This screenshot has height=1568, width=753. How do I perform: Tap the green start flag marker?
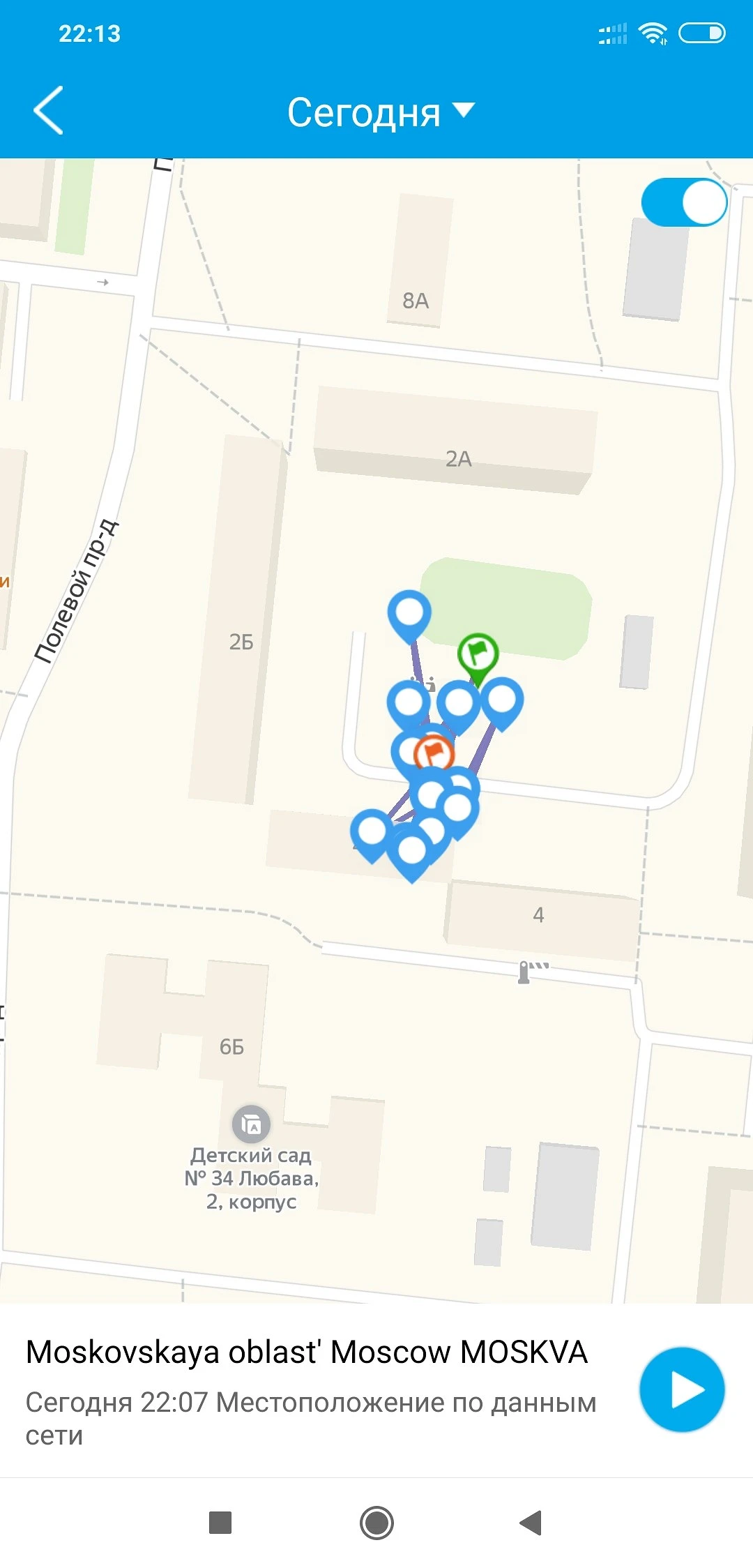[478, 654]
